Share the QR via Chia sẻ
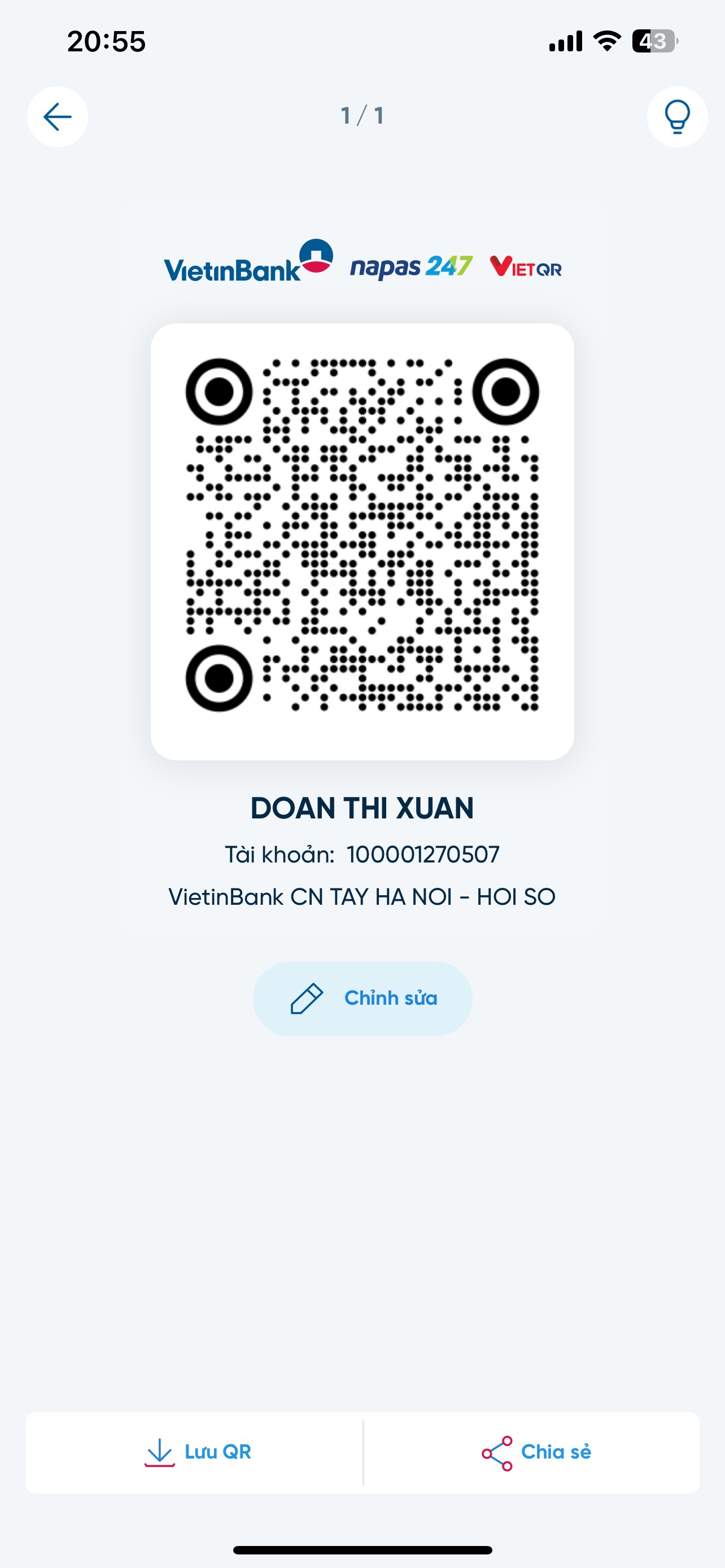 (x=531, y=1452)
